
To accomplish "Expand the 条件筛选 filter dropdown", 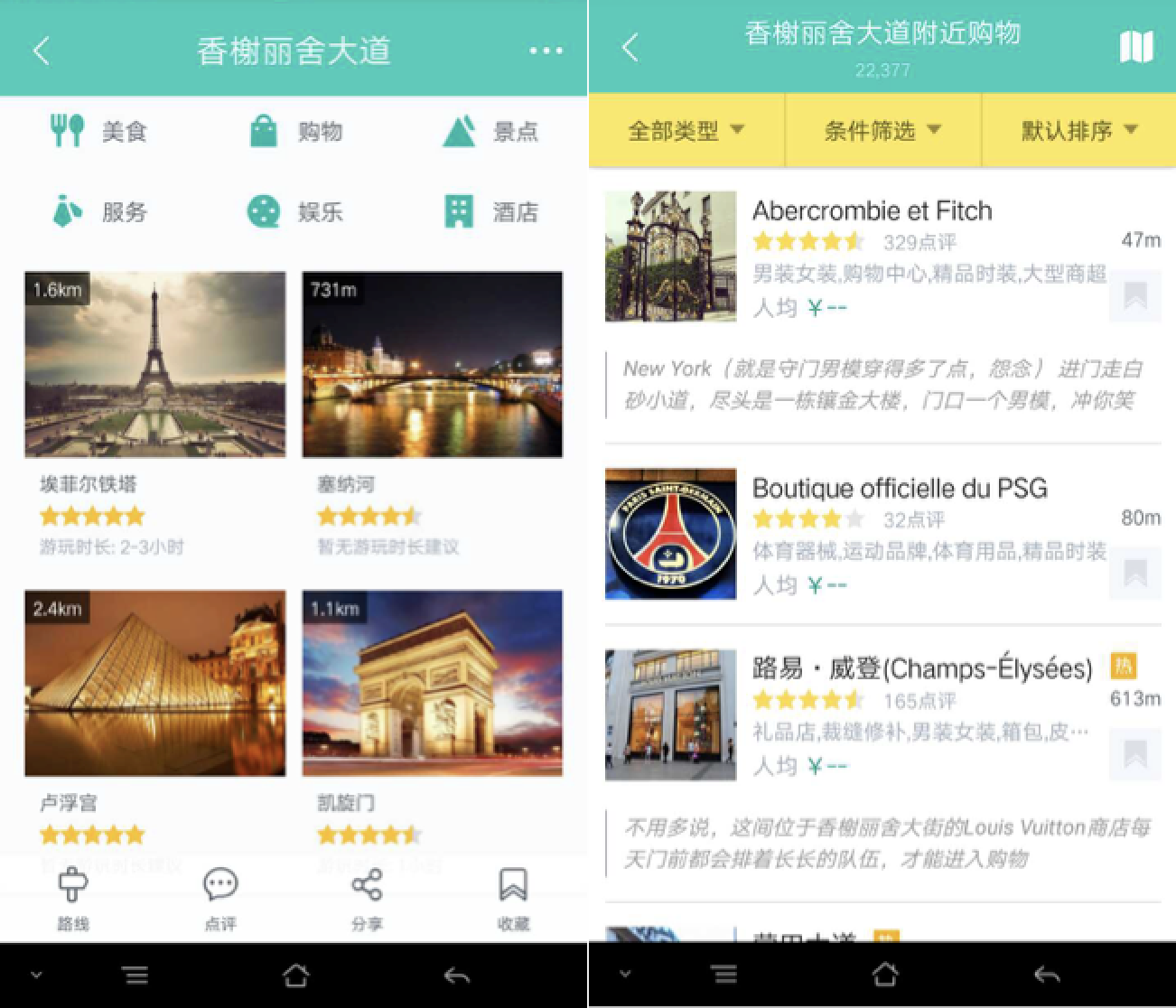I will click(x=882, y=131).
